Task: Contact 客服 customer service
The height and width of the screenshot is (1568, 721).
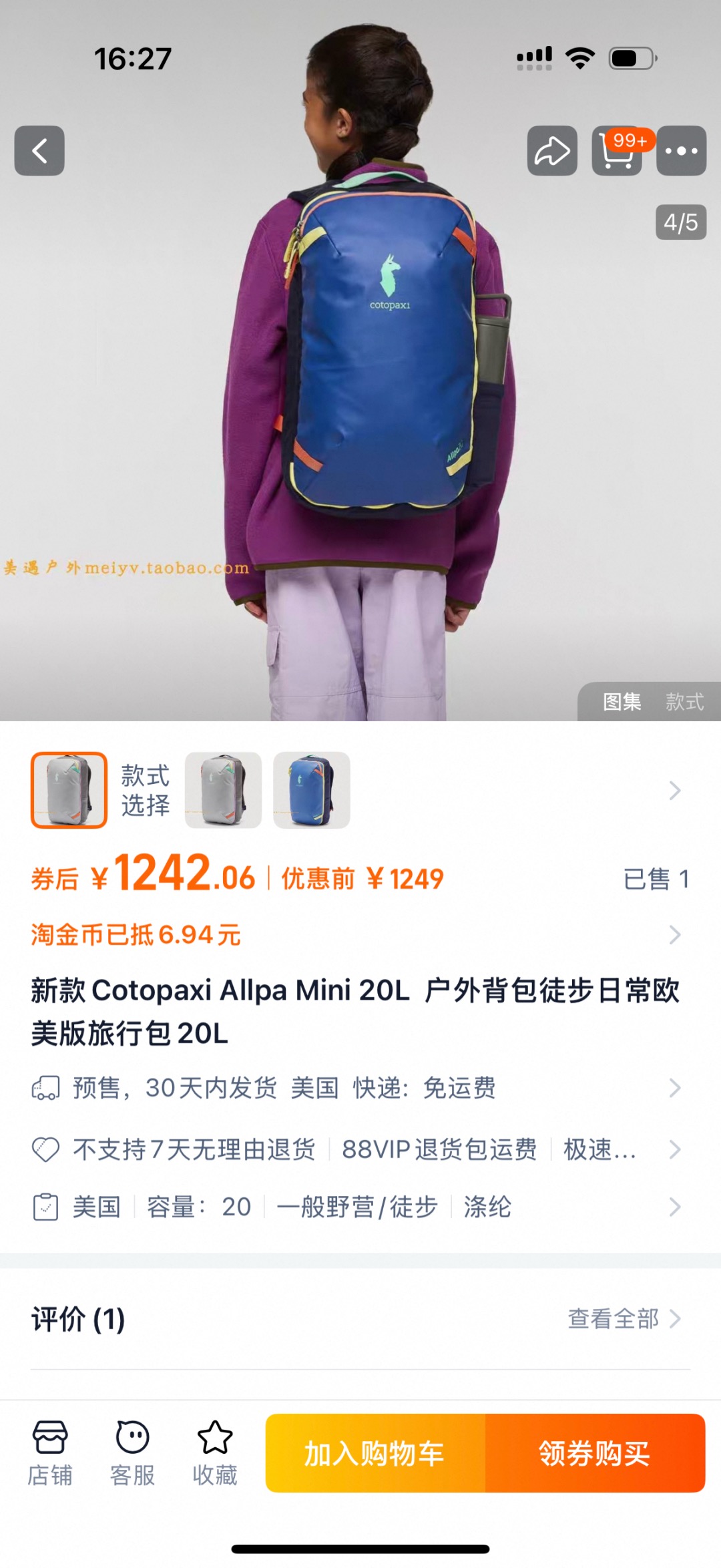Action: pyautogui.click(x=132, y=1454)
